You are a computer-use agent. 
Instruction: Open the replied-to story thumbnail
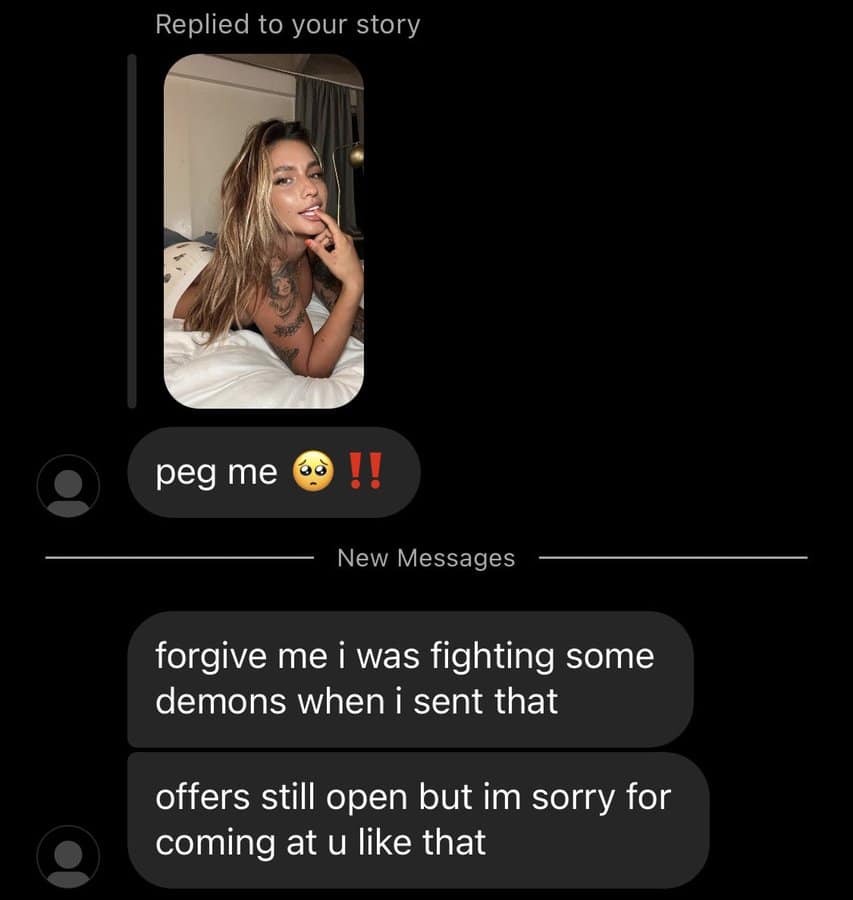(x=263, y=231)
